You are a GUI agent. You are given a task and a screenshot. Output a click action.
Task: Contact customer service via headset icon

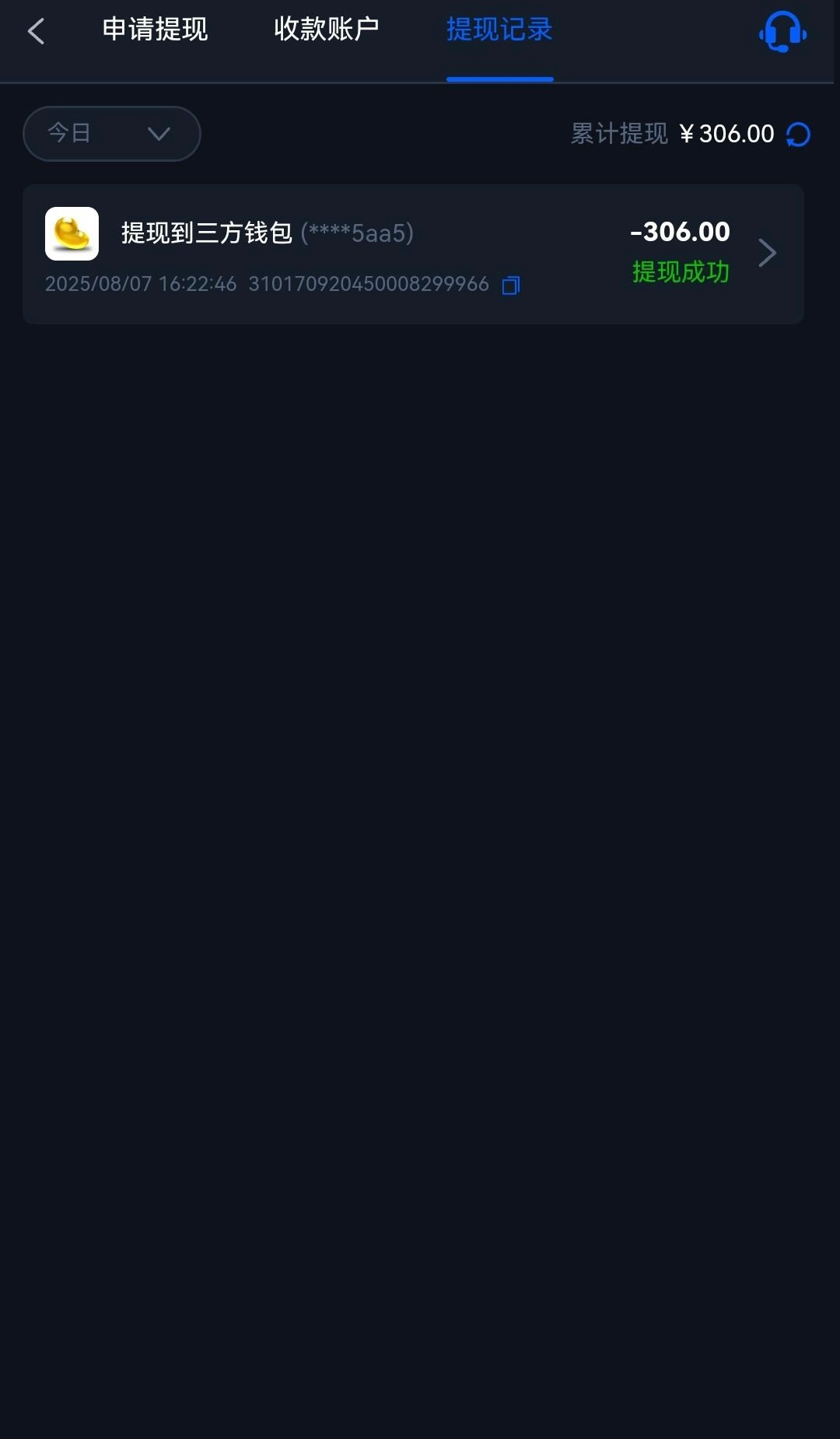click(x=782, y=32)
